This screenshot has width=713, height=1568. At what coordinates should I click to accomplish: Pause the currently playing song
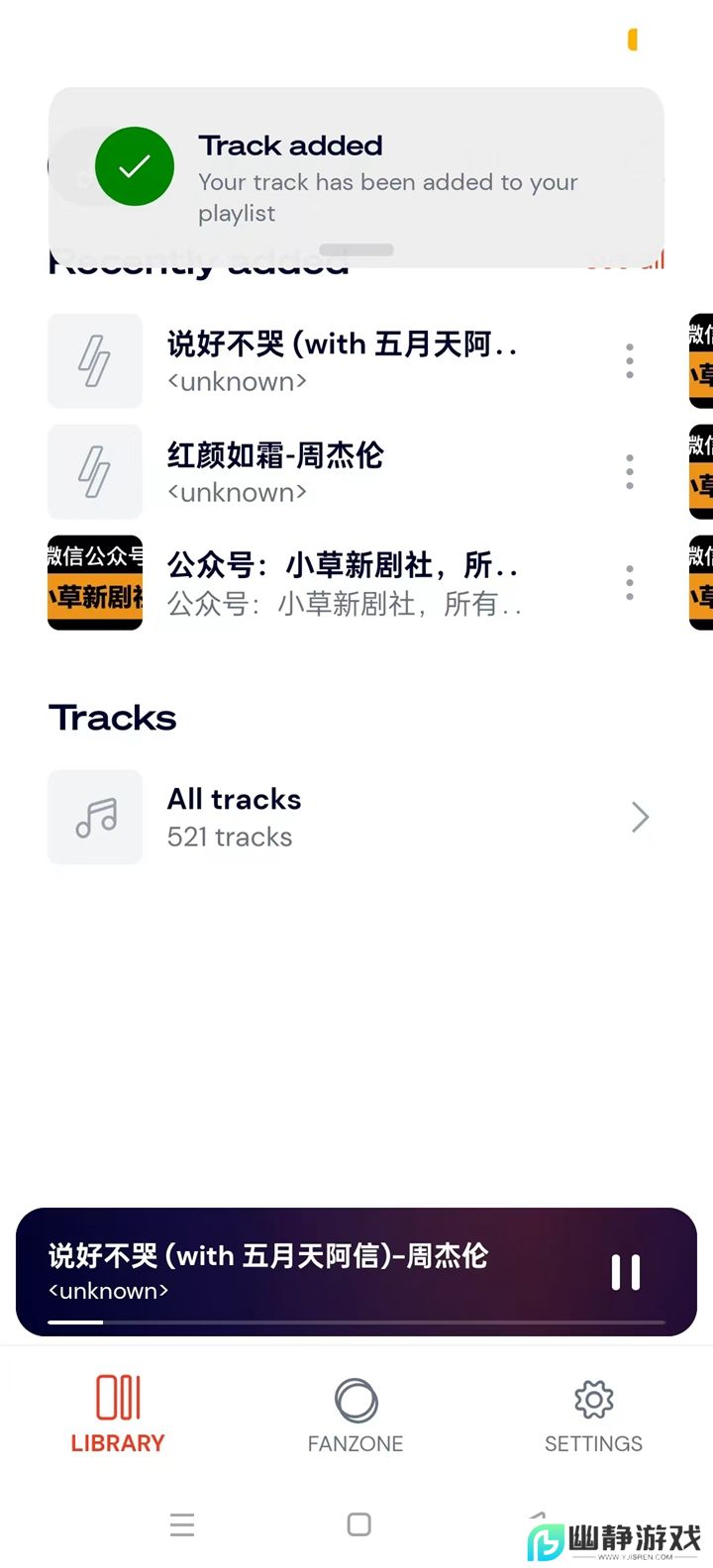pyautogui.click(x=625, y=1272)
